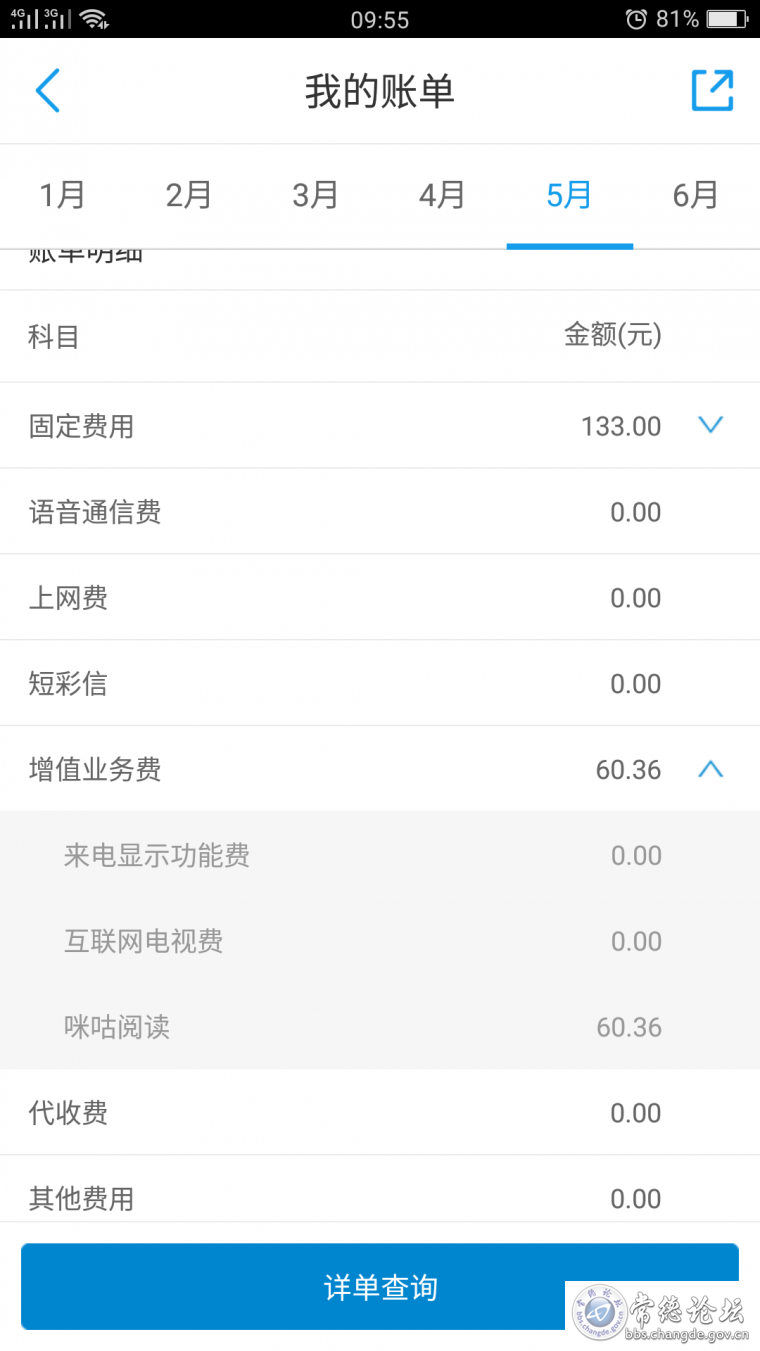Image resolution: width=760 pixels, height=1351 pixels.
Task: Switch to the 6月 tab
Action: tap(696, 195)
